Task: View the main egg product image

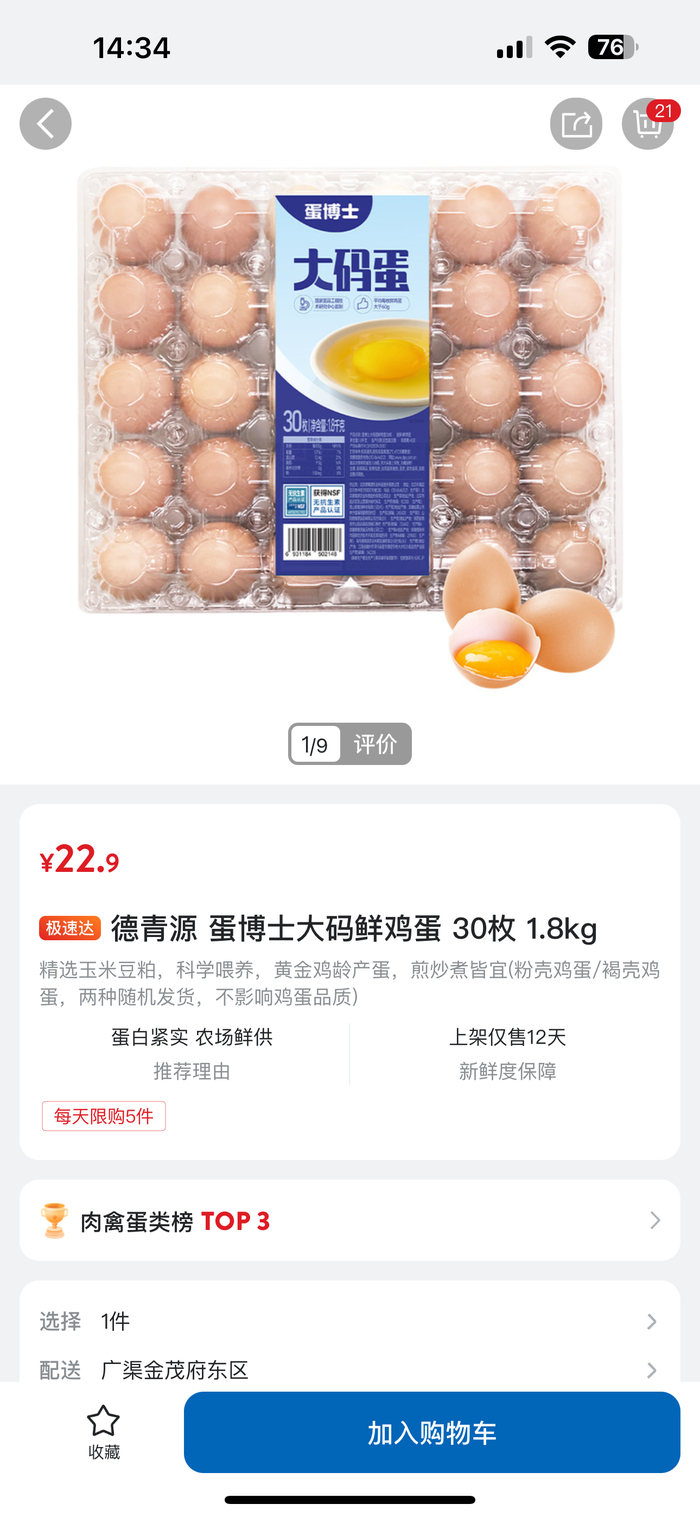Action: (x=350, y=400)
